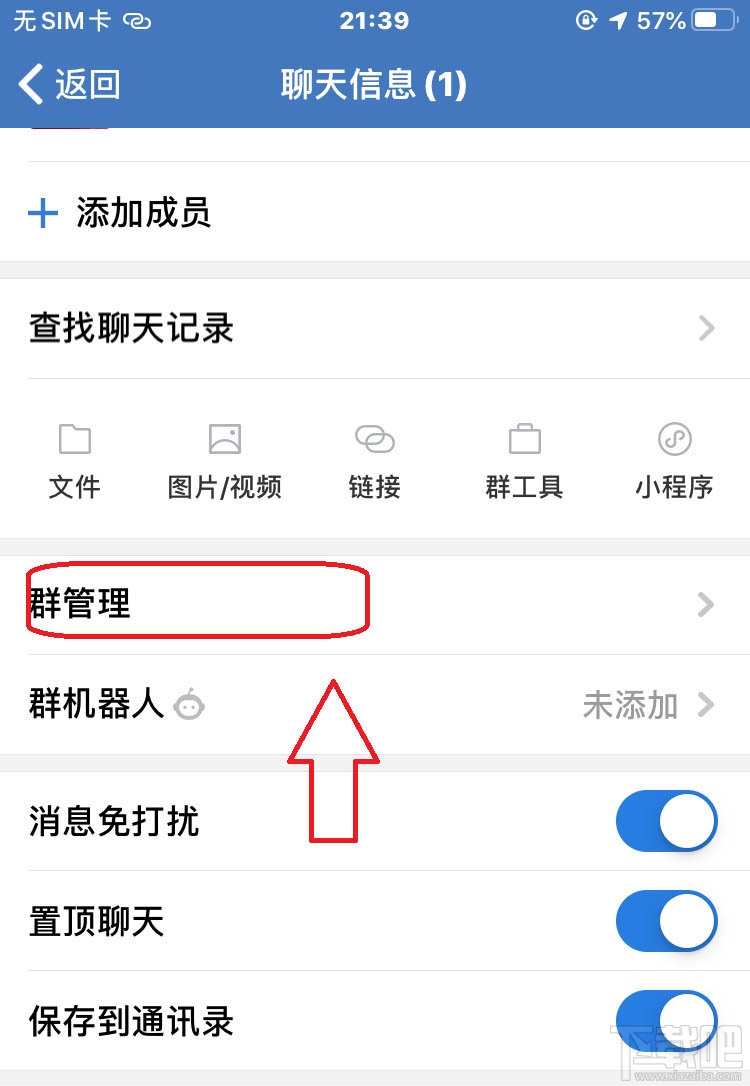Open the 链接 (Links) icon
The image size is (750, 1086).
374,438
